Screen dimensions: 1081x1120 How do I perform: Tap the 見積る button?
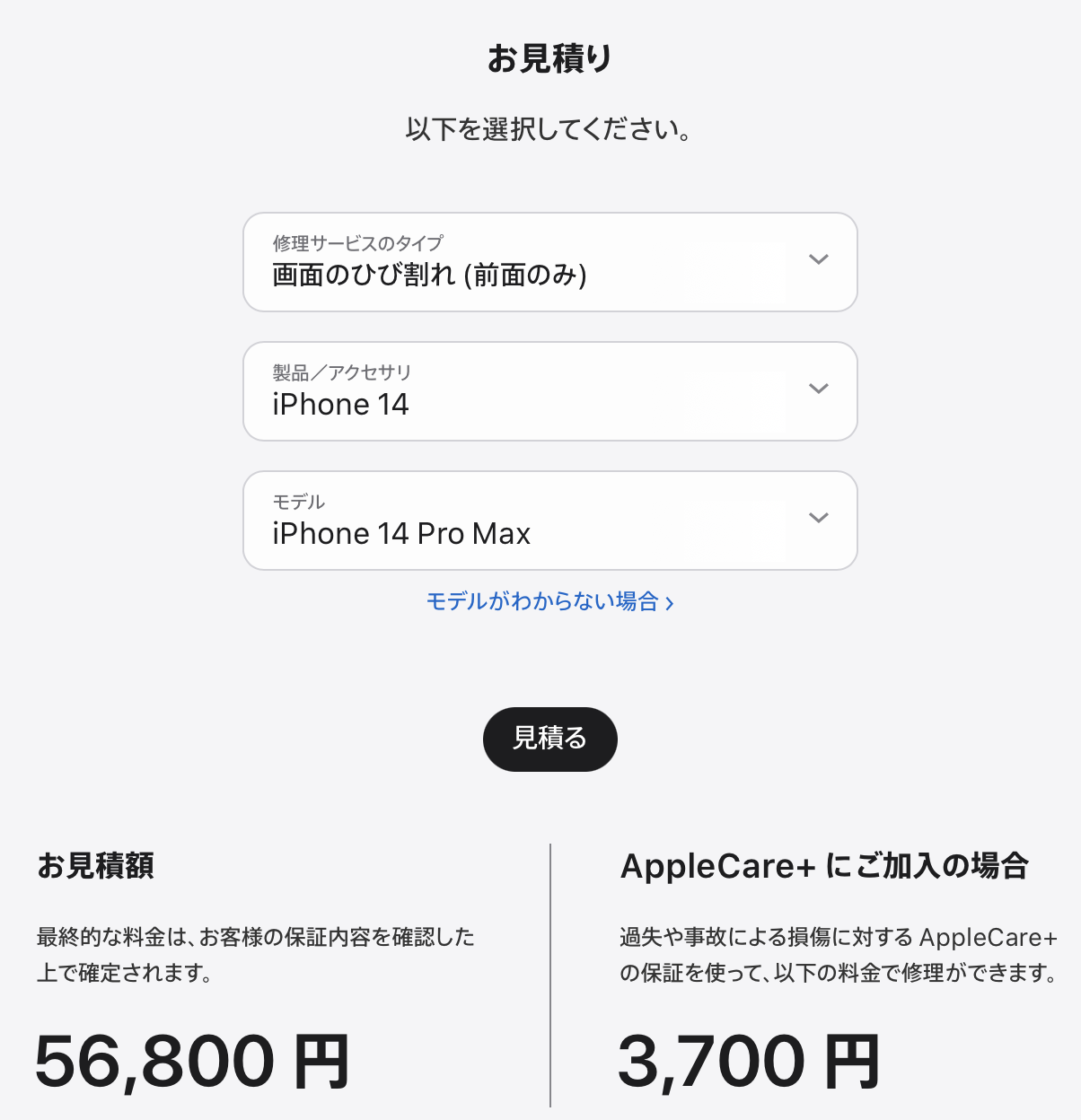click(549, 739)
